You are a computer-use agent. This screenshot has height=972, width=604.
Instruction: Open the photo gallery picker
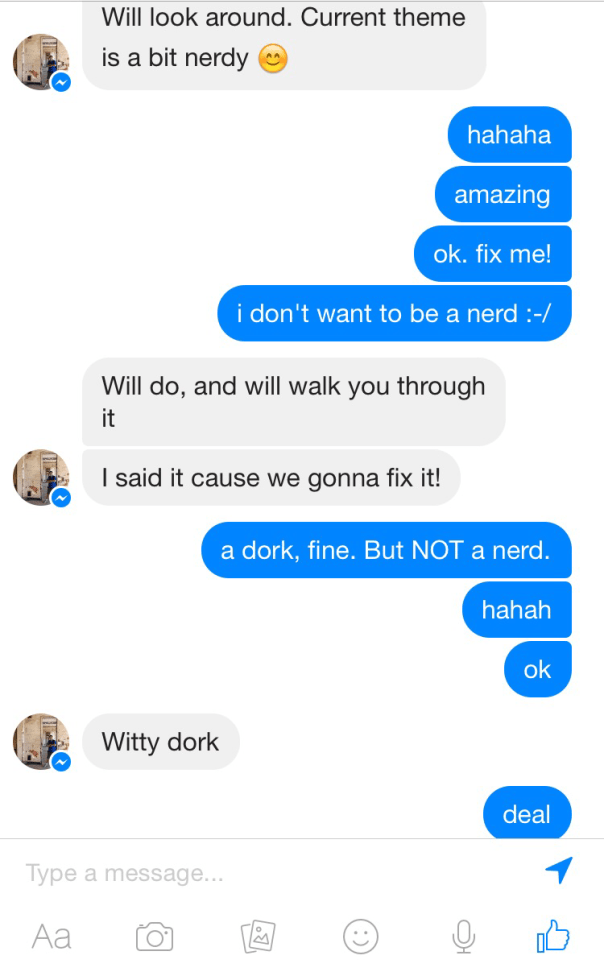tap(258, 937)
